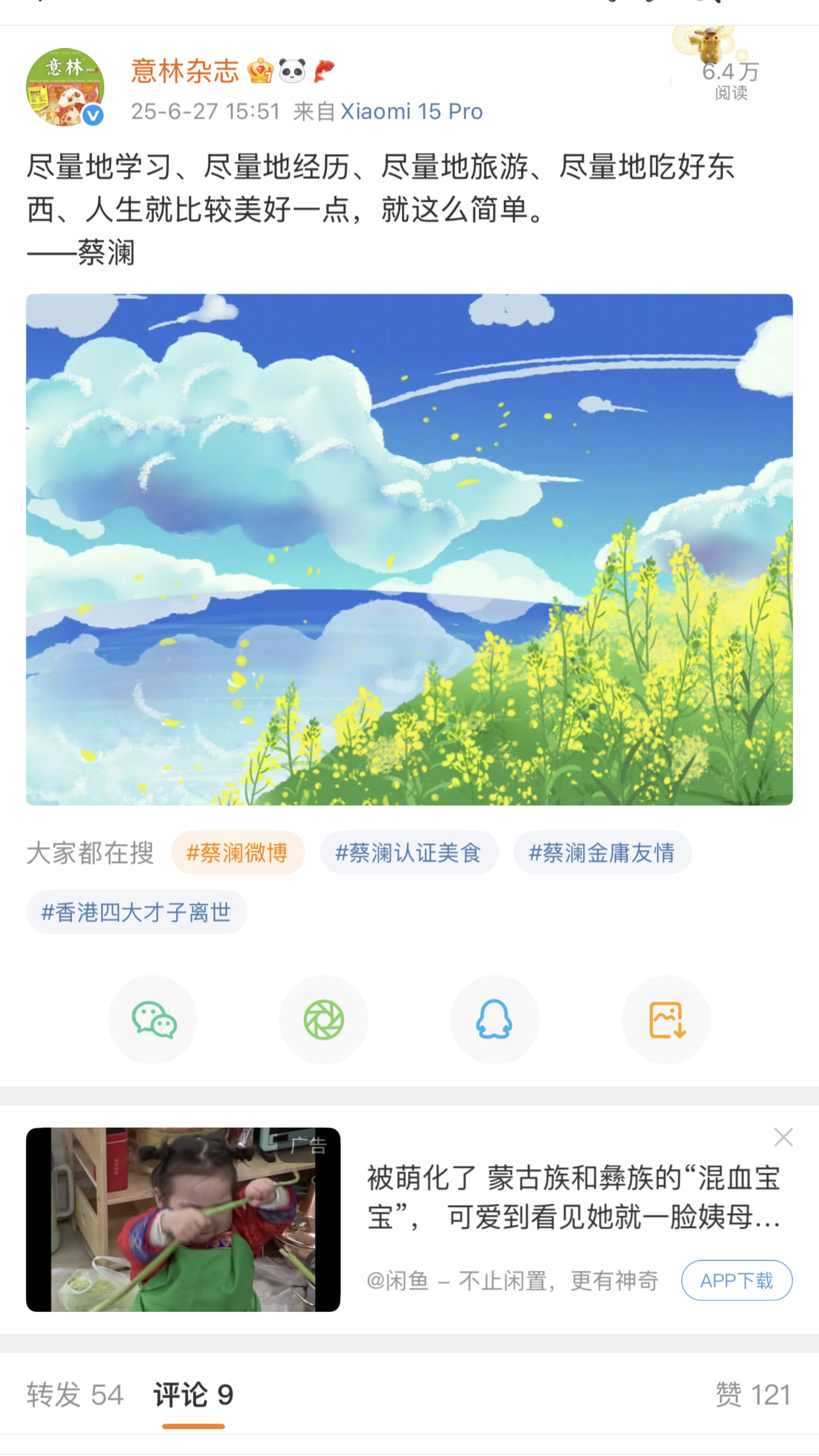The width and height of the screenshot is (819, 1456).
Task: Select the #蔡澜微博 hashtag chip
Action: [237, 852]
